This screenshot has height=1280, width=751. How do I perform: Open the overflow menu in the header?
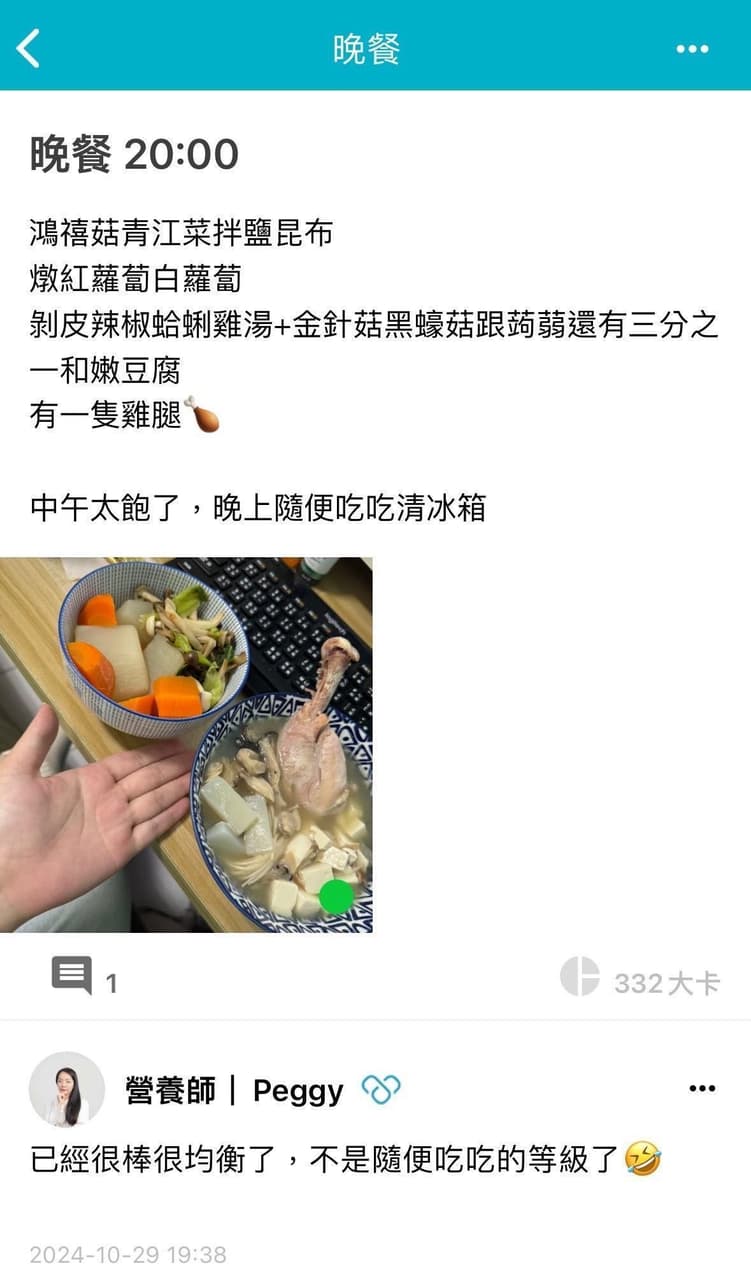pyautogui.click(x=692, y=49)
